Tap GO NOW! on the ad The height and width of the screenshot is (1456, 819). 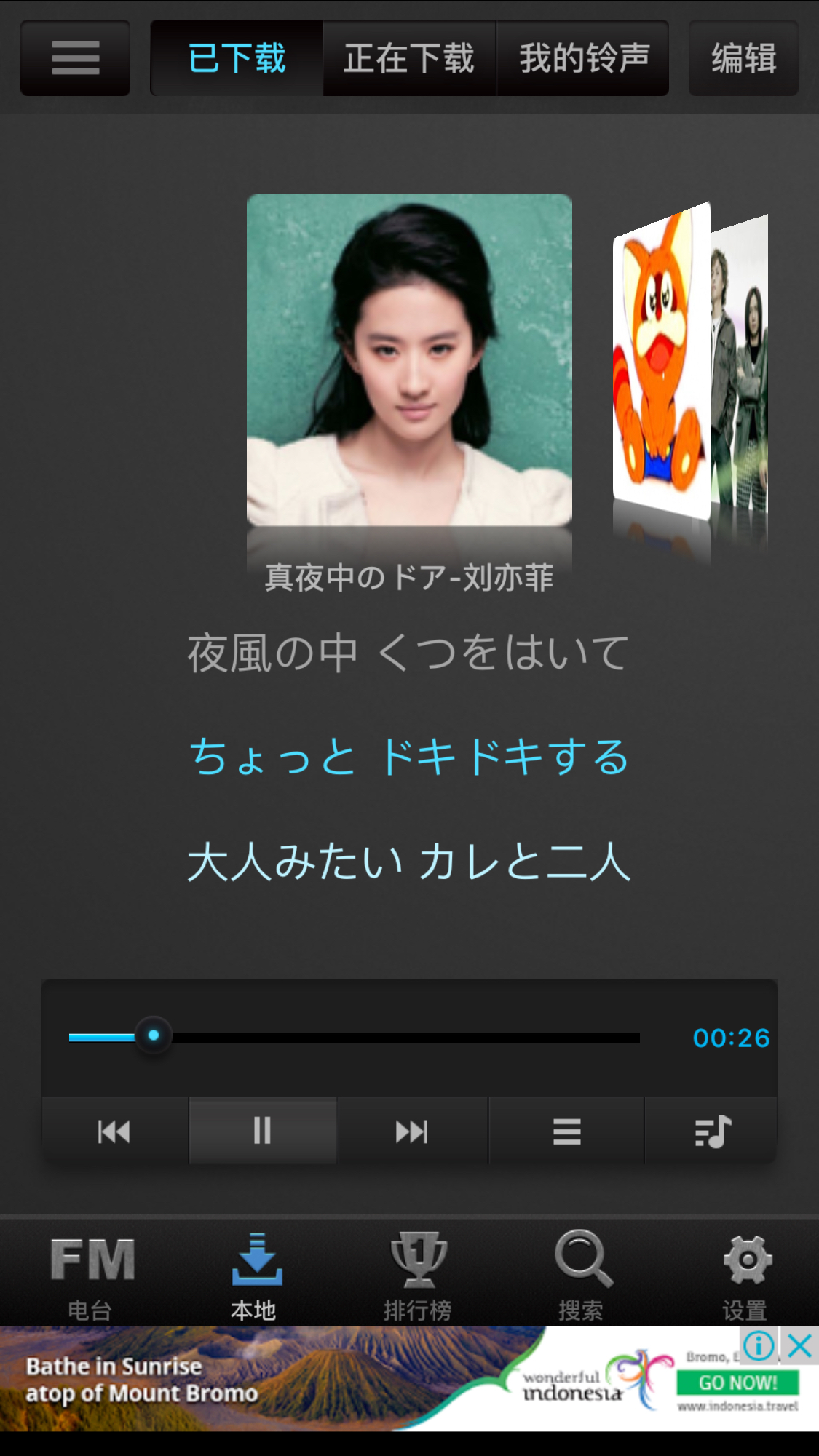point(737,1383)
